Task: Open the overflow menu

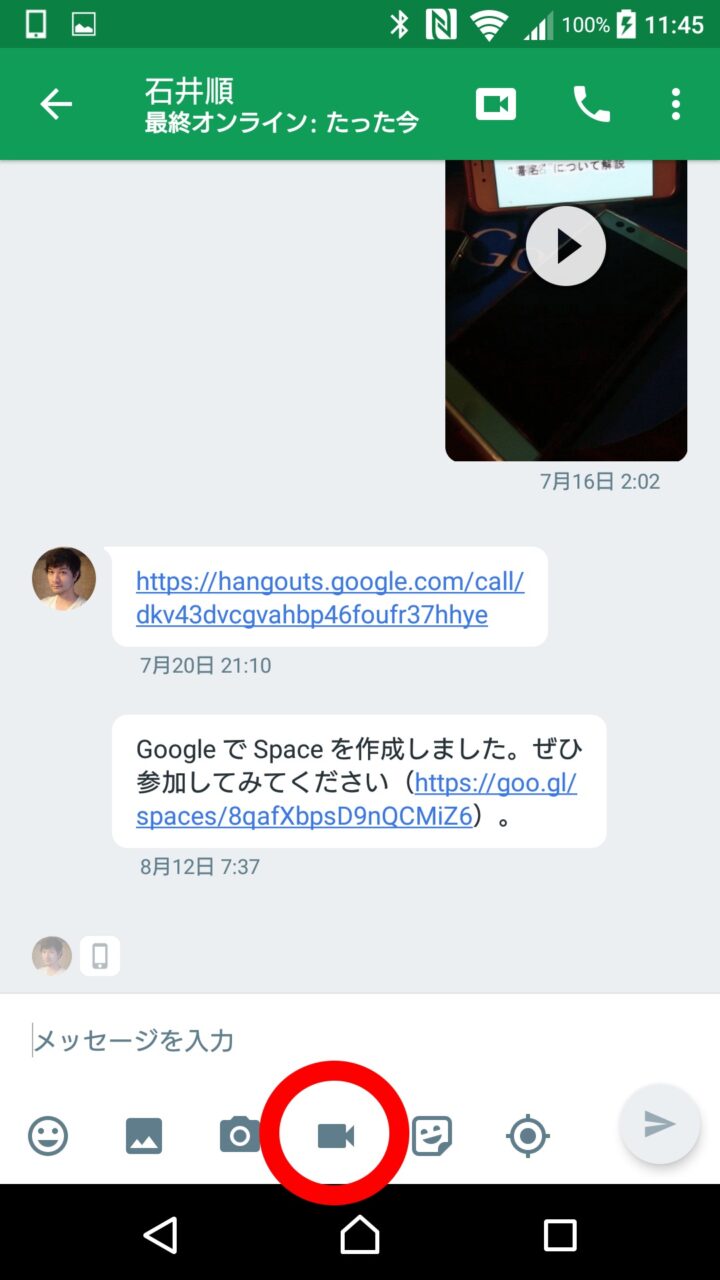Action: [676, 104]
